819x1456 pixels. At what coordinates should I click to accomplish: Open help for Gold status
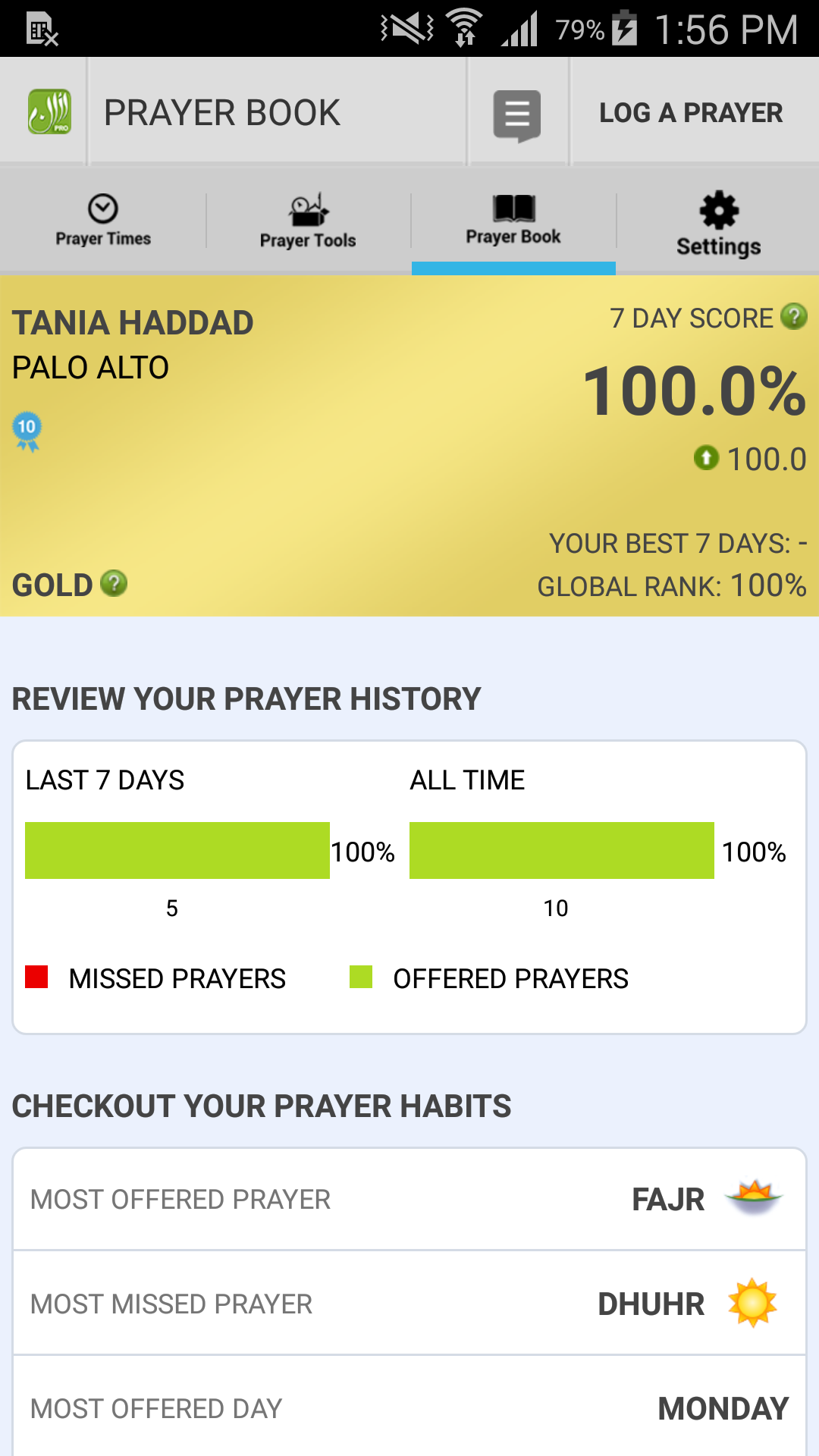coord(114,585)
